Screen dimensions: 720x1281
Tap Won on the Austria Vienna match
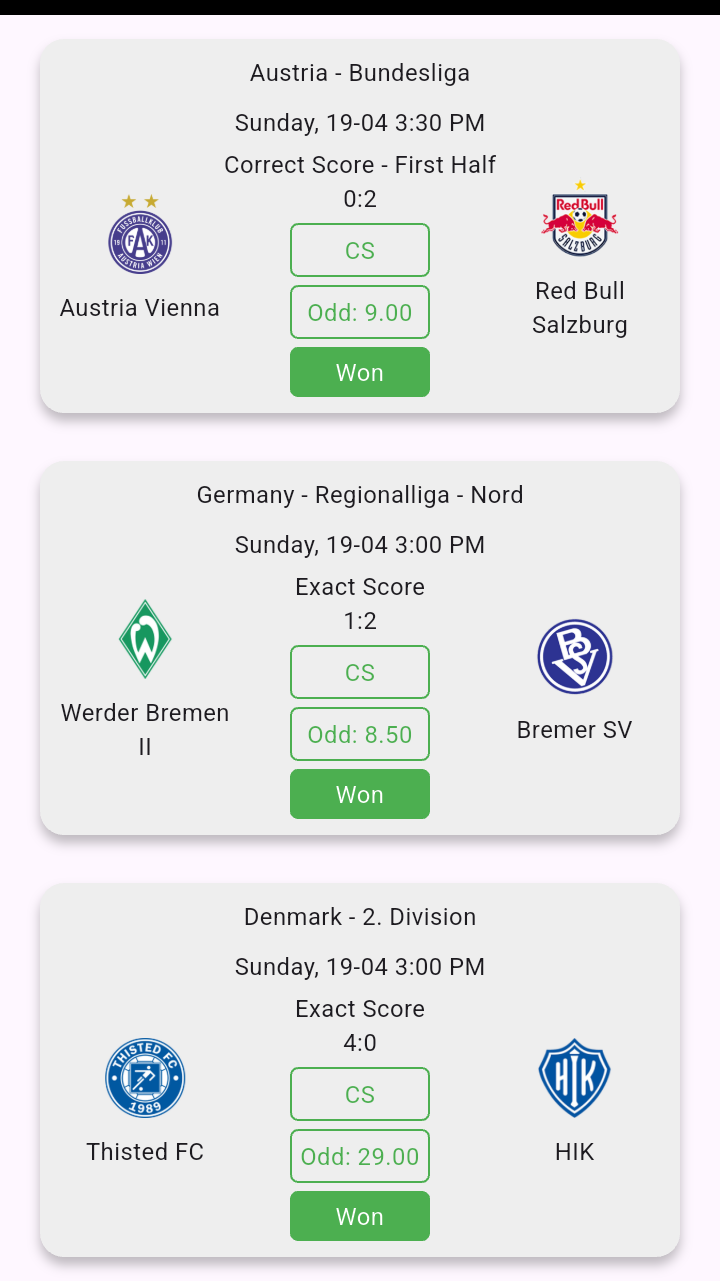[x=360, y=372]
